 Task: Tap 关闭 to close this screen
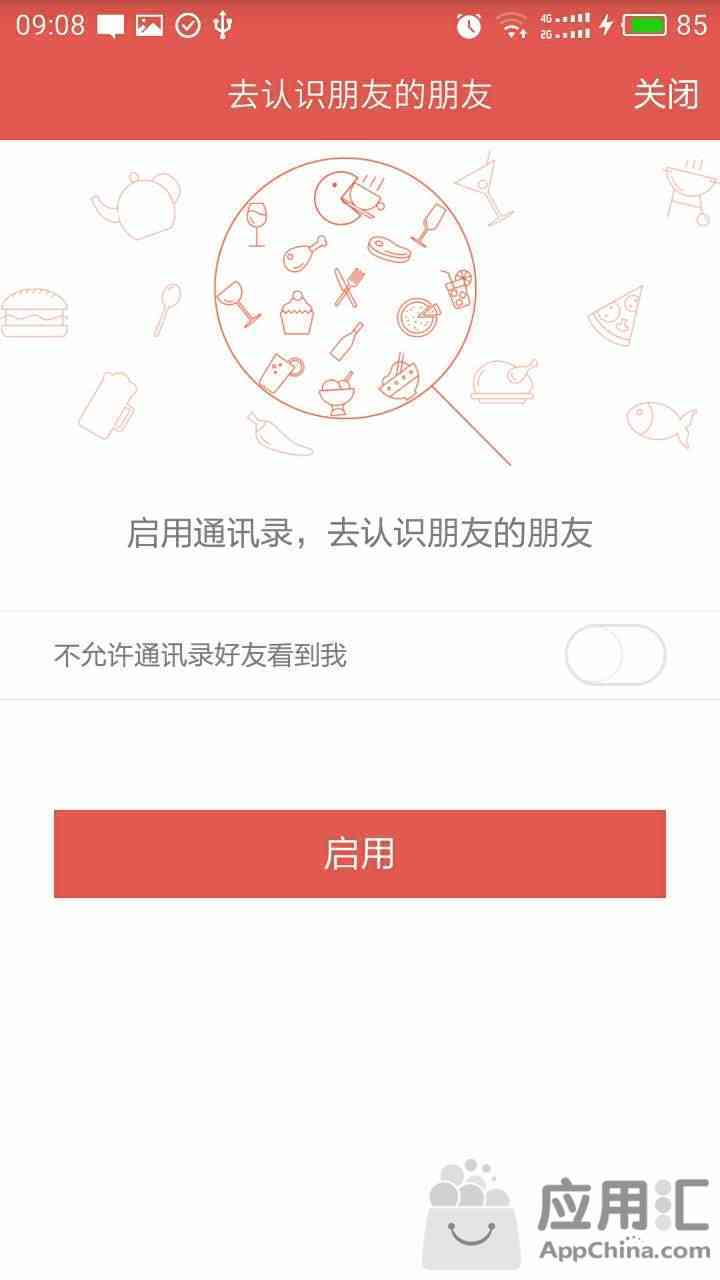pos(665,95)
